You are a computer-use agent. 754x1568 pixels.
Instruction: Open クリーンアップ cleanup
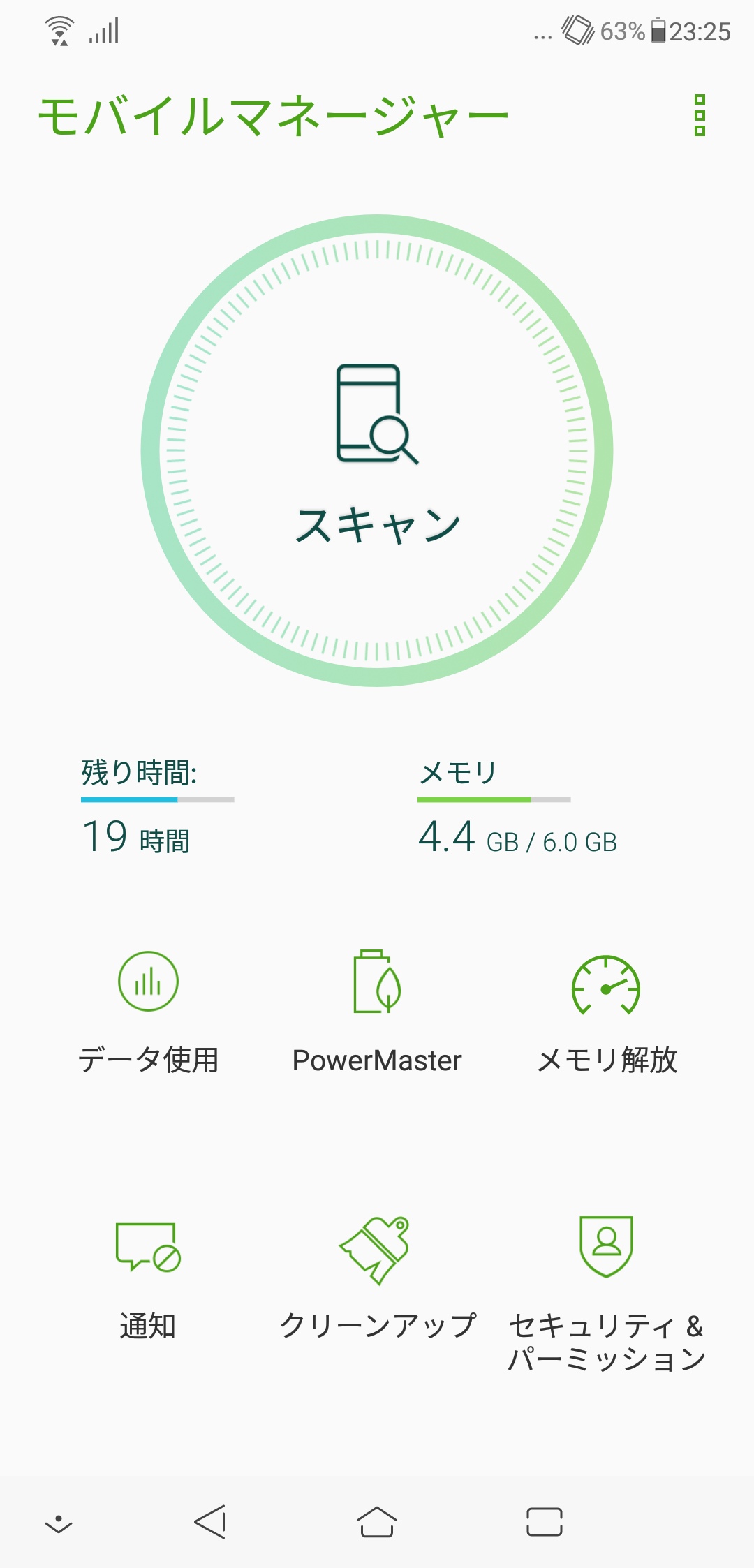click(377, 1279)
